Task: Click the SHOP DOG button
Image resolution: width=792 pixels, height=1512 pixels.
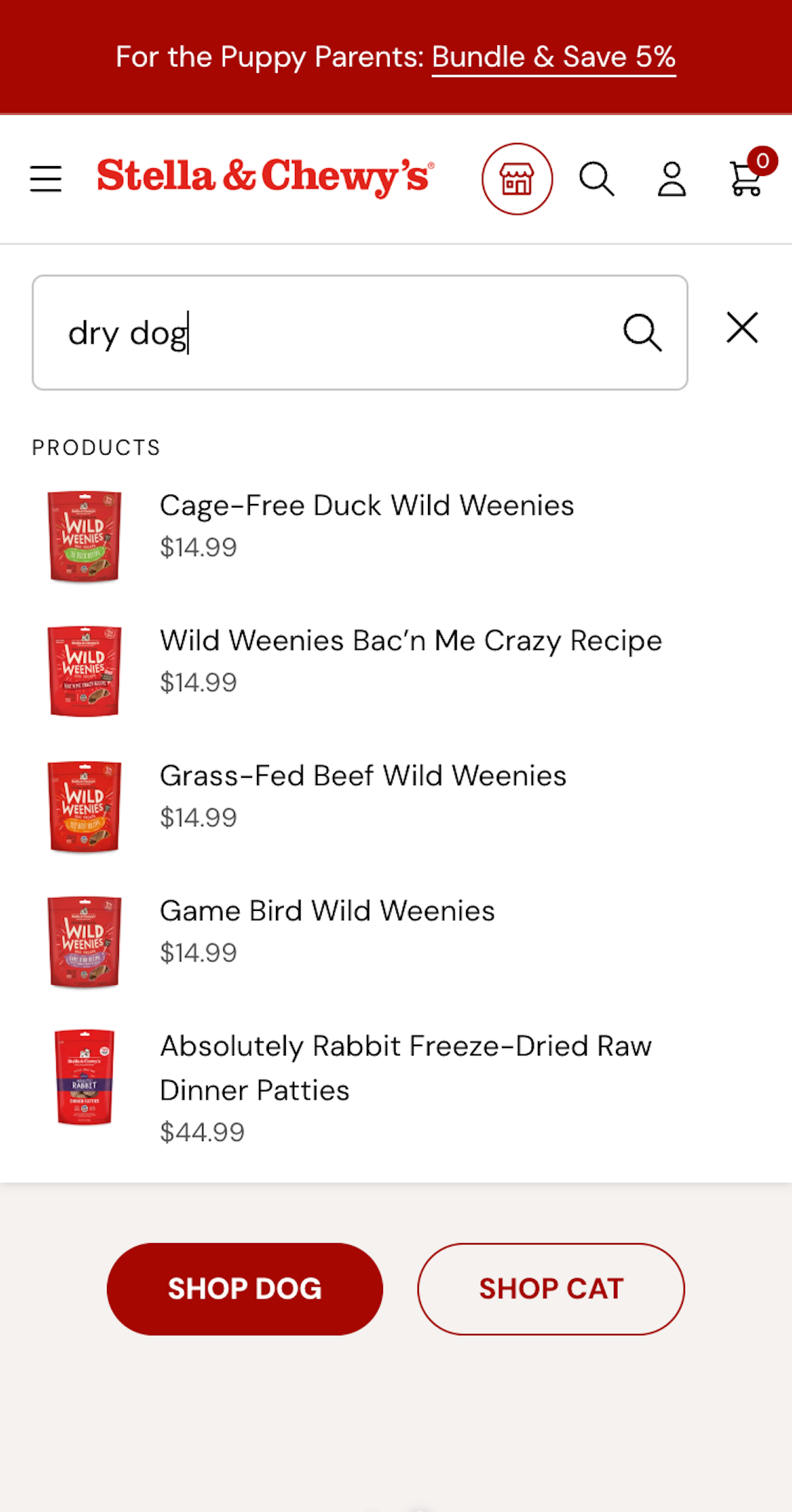Action: pos(244,1288)
